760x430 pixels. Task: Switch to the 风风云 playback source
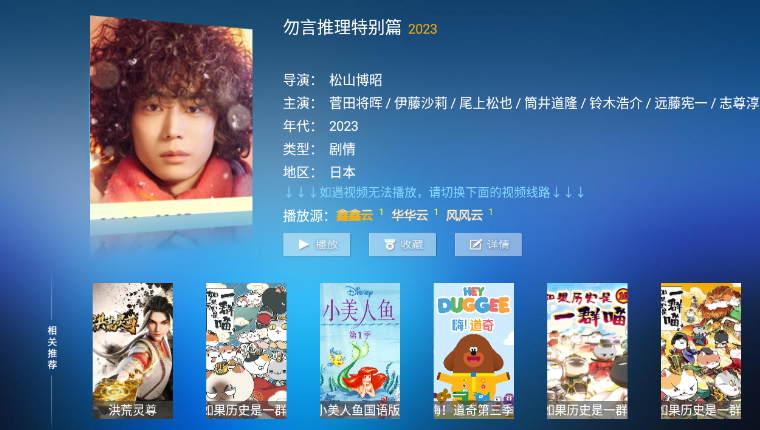pos(464,215)
